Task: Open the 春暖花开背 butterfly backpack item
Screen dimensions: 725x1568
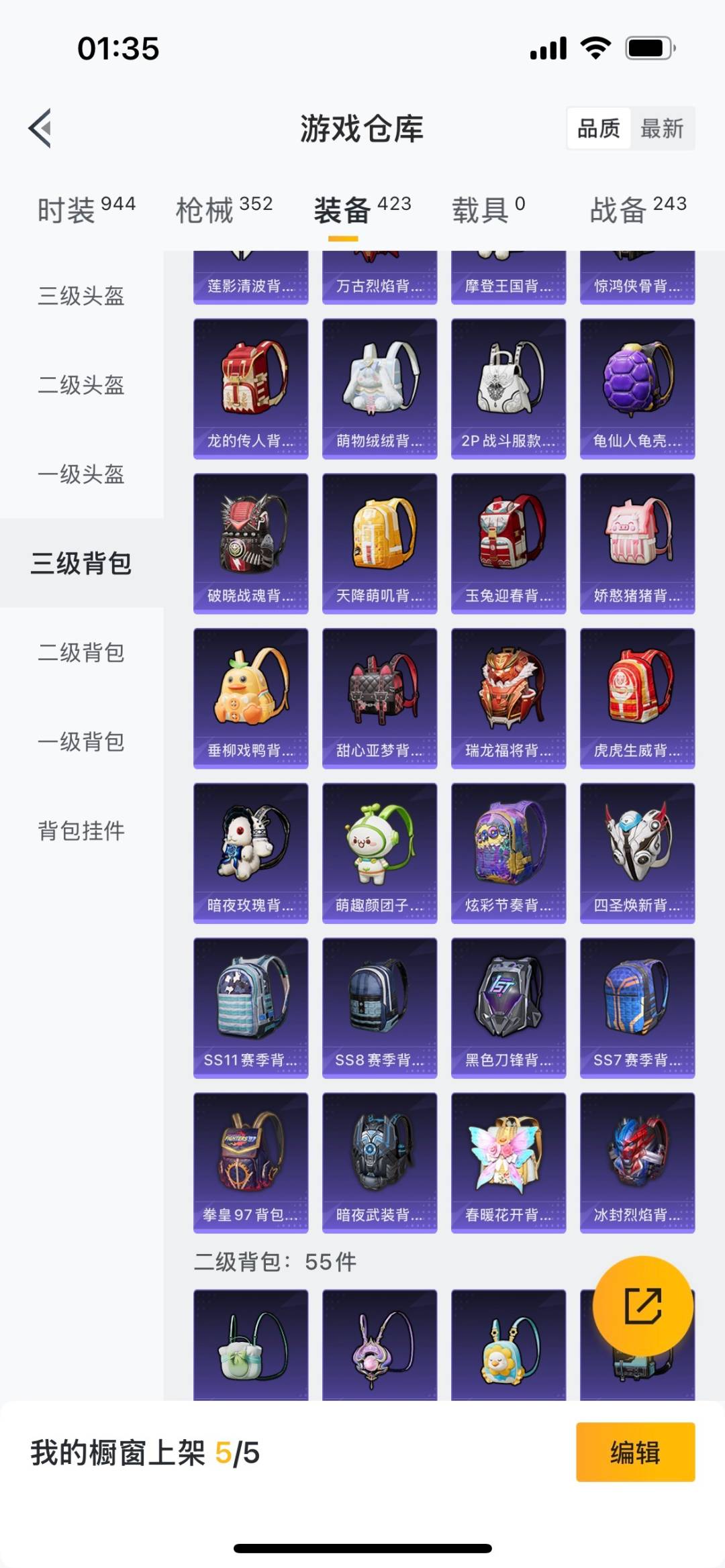Action: (507, 1161)
